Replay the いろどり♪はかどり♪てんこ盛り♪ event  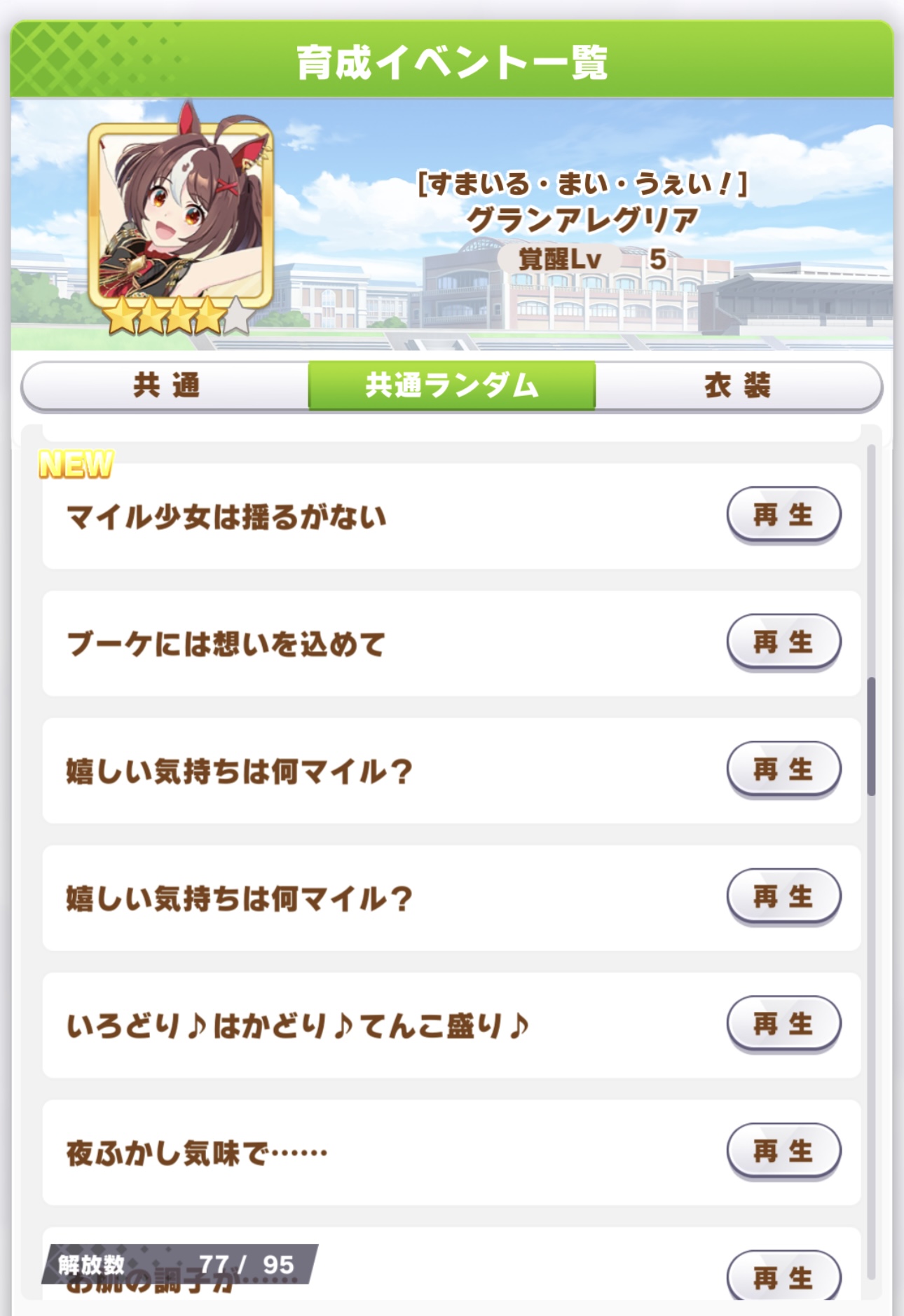[783, 1024]
